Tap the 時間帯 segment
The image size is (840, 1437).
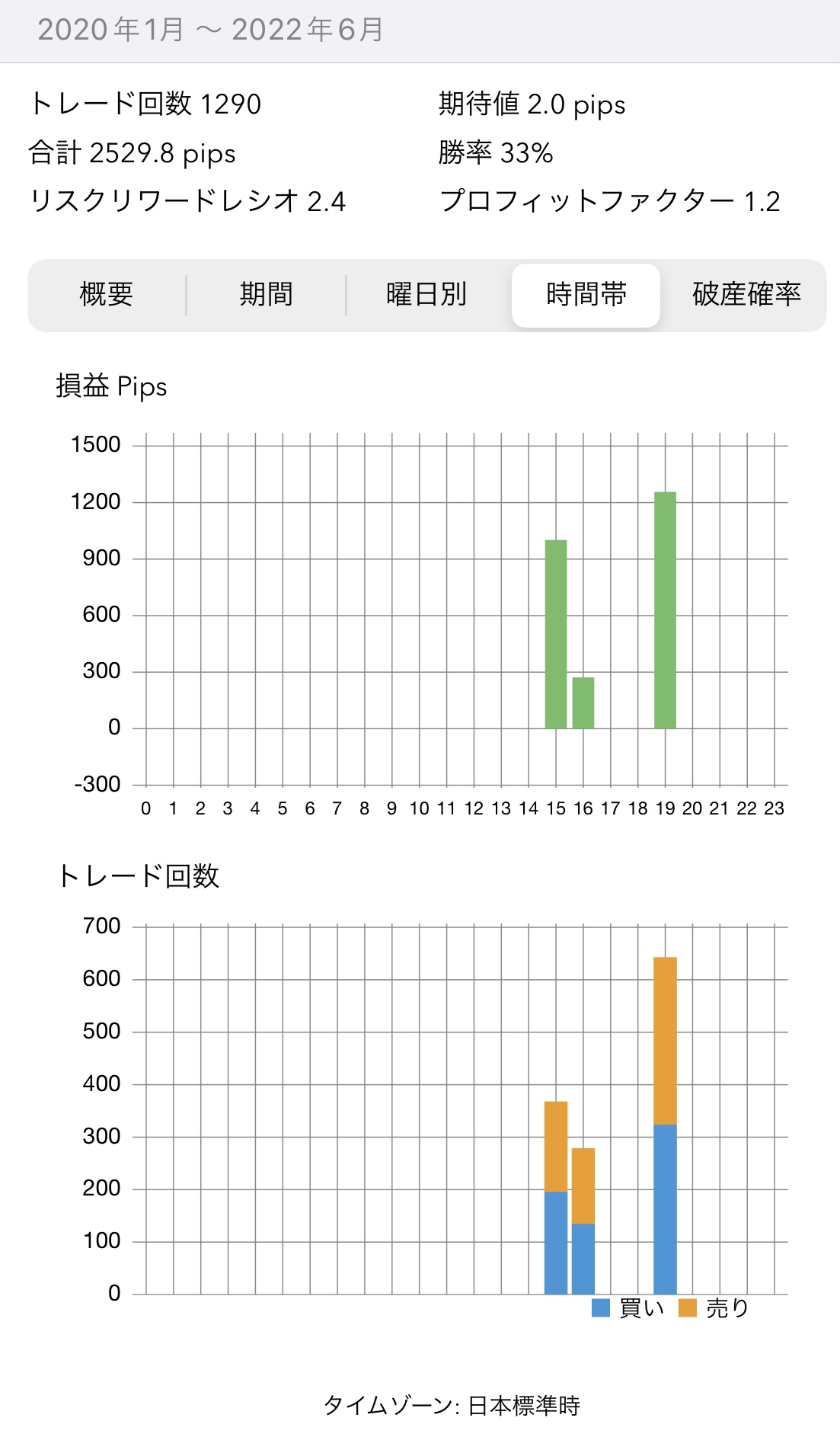[586, 295]
